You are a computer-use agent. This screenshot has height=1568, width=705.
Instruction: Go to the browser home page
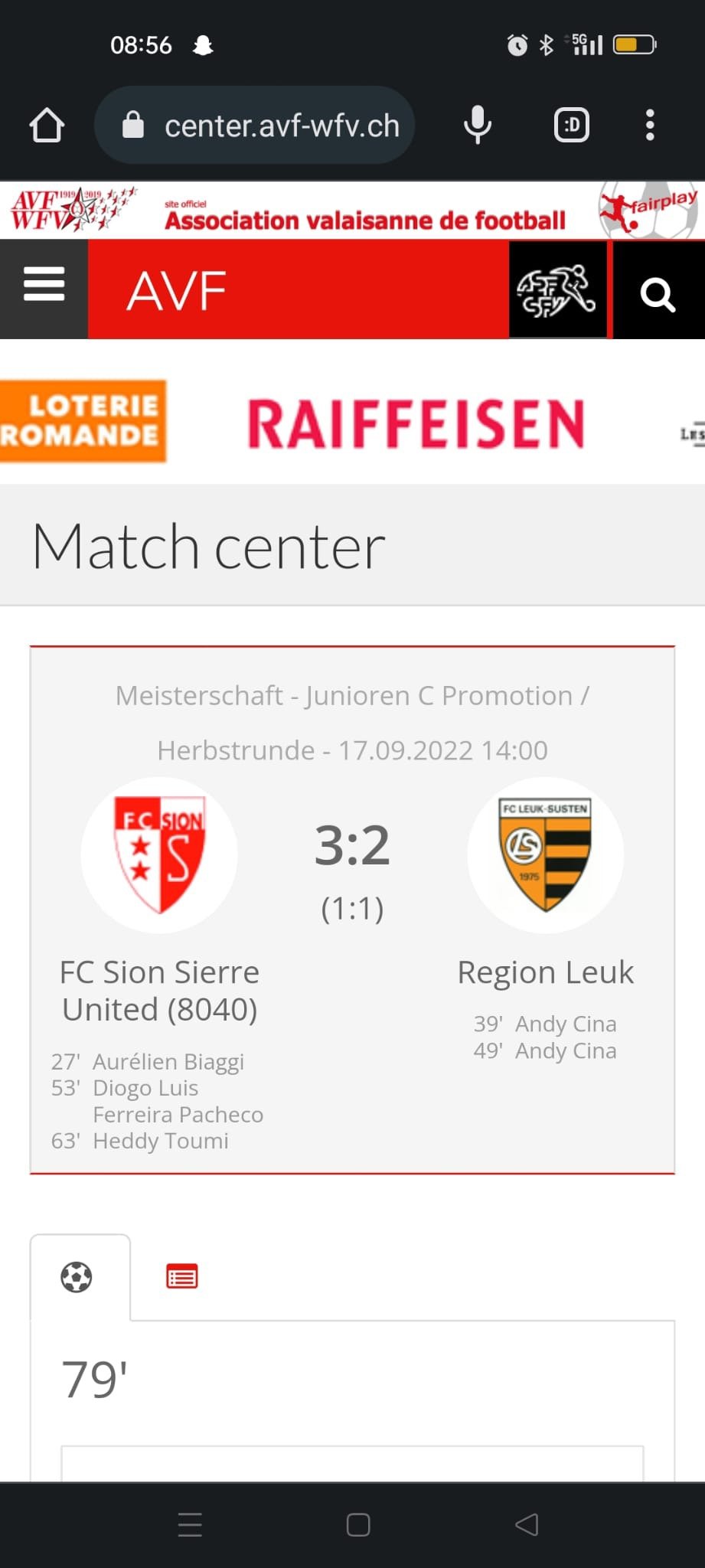[x=47, y=125]
